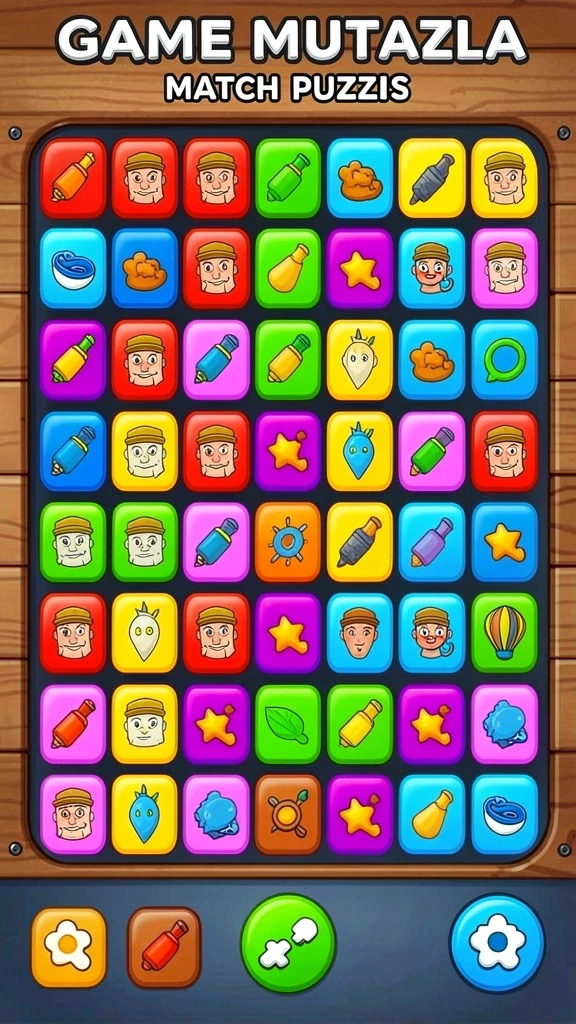This screenshot has height=1024, width=576.
Task: Select the pink tile with the green marker
Action: click(432, 451)
